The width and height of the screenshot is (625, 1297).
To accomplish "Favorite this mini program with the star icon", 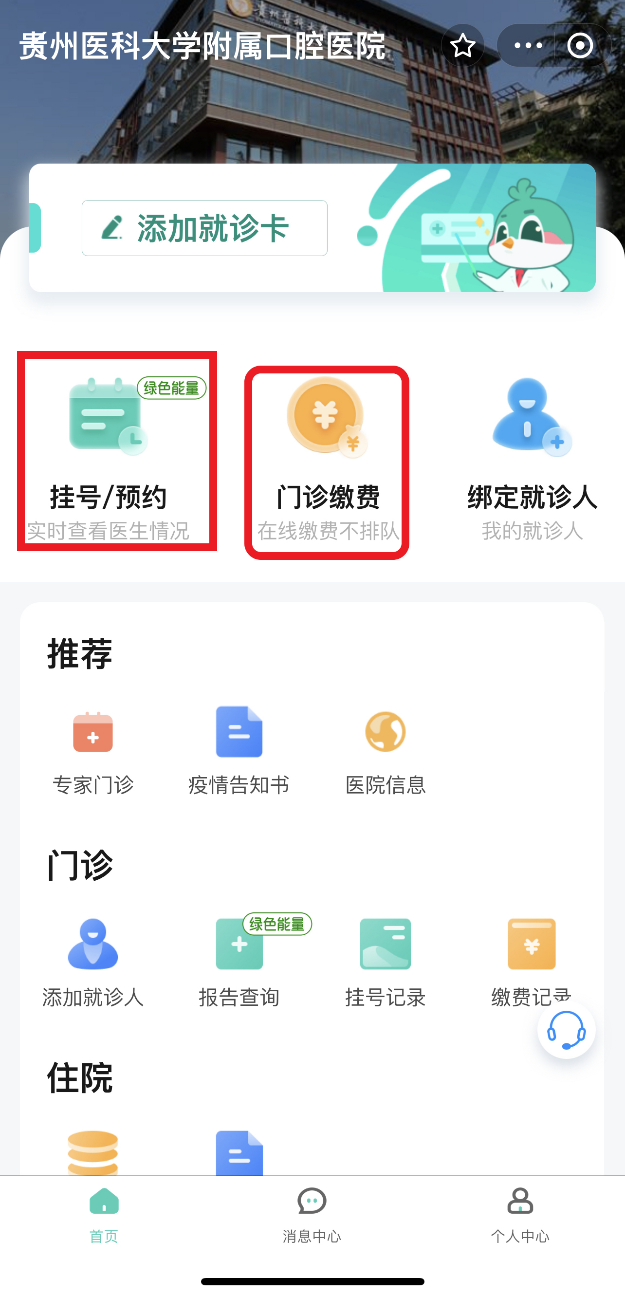I will tap(462, 46).
